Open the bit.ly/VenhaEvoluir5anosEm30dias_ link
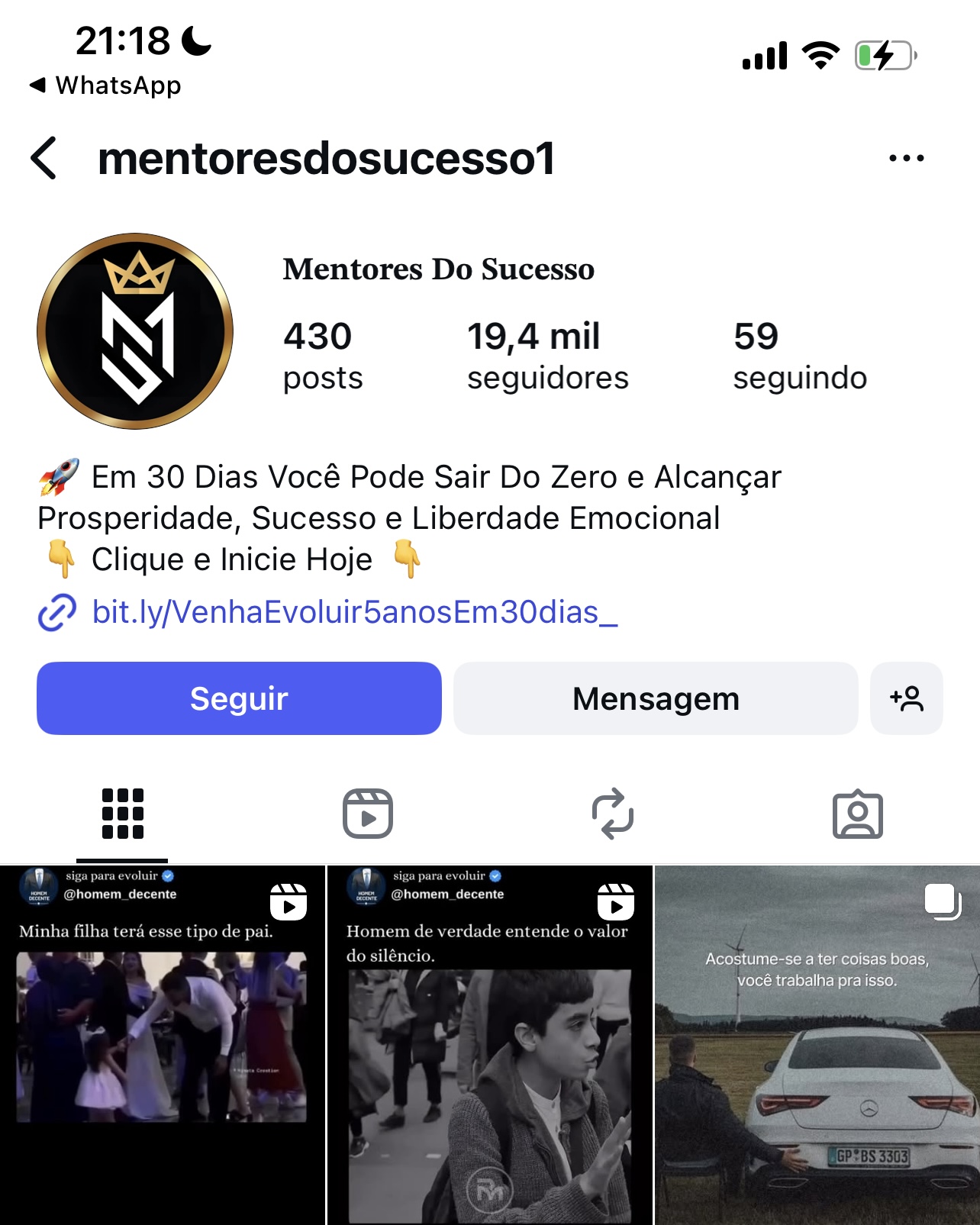The image size is (980, 1225). 354,612
